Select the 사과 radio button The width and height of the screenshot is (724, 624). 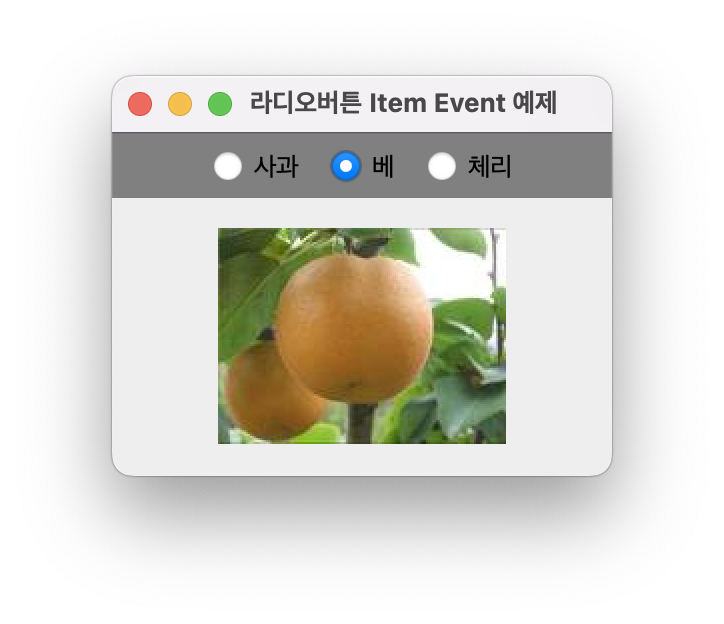228,166
